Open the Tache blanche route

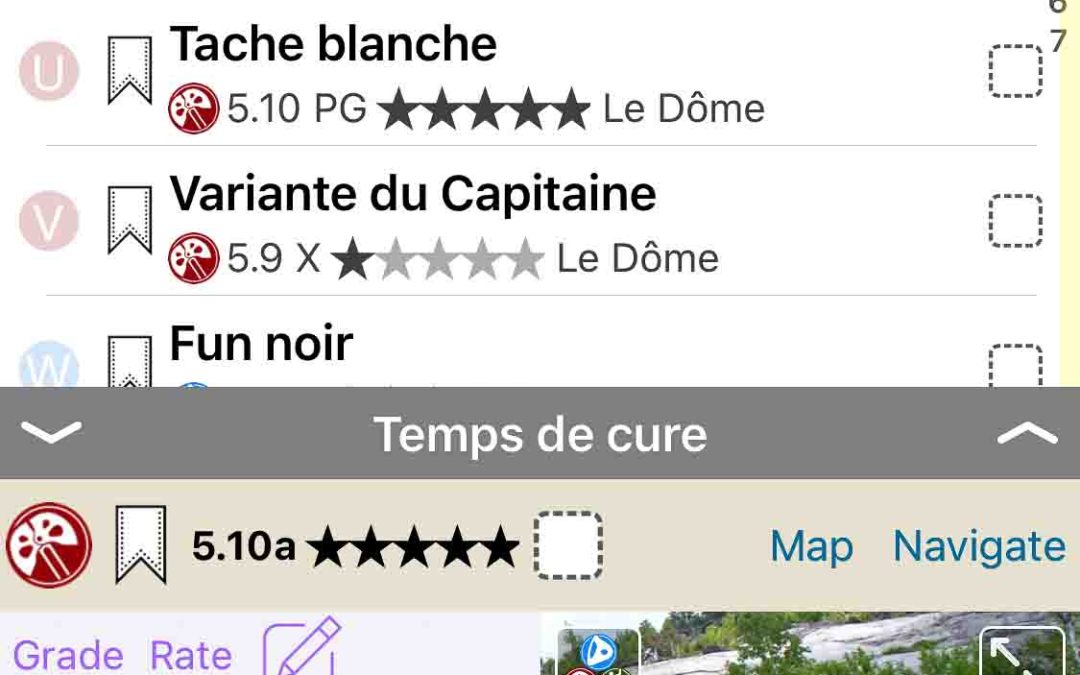click(333, 45)
